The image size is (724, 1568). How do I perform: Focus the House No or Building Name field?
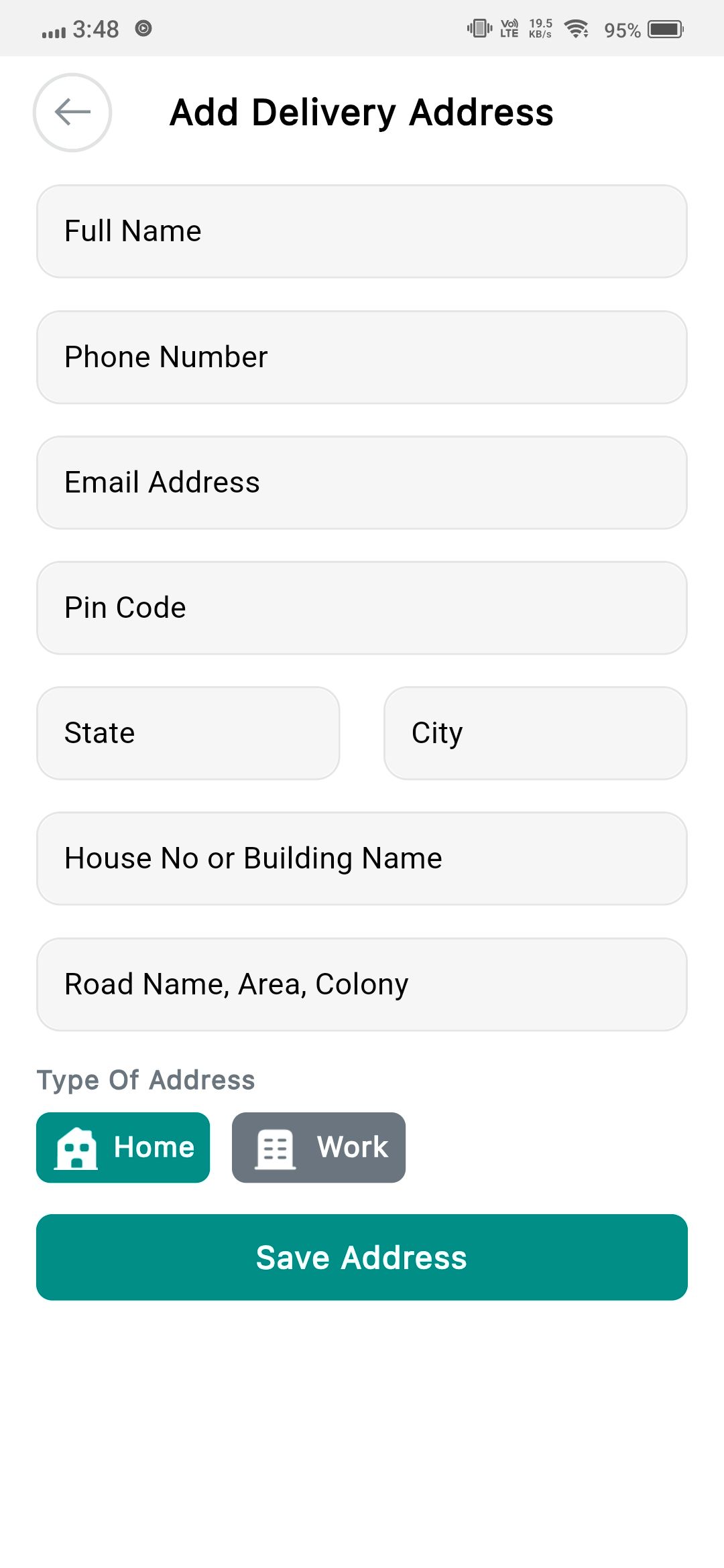pyautogui.click(x=362, y=858)
